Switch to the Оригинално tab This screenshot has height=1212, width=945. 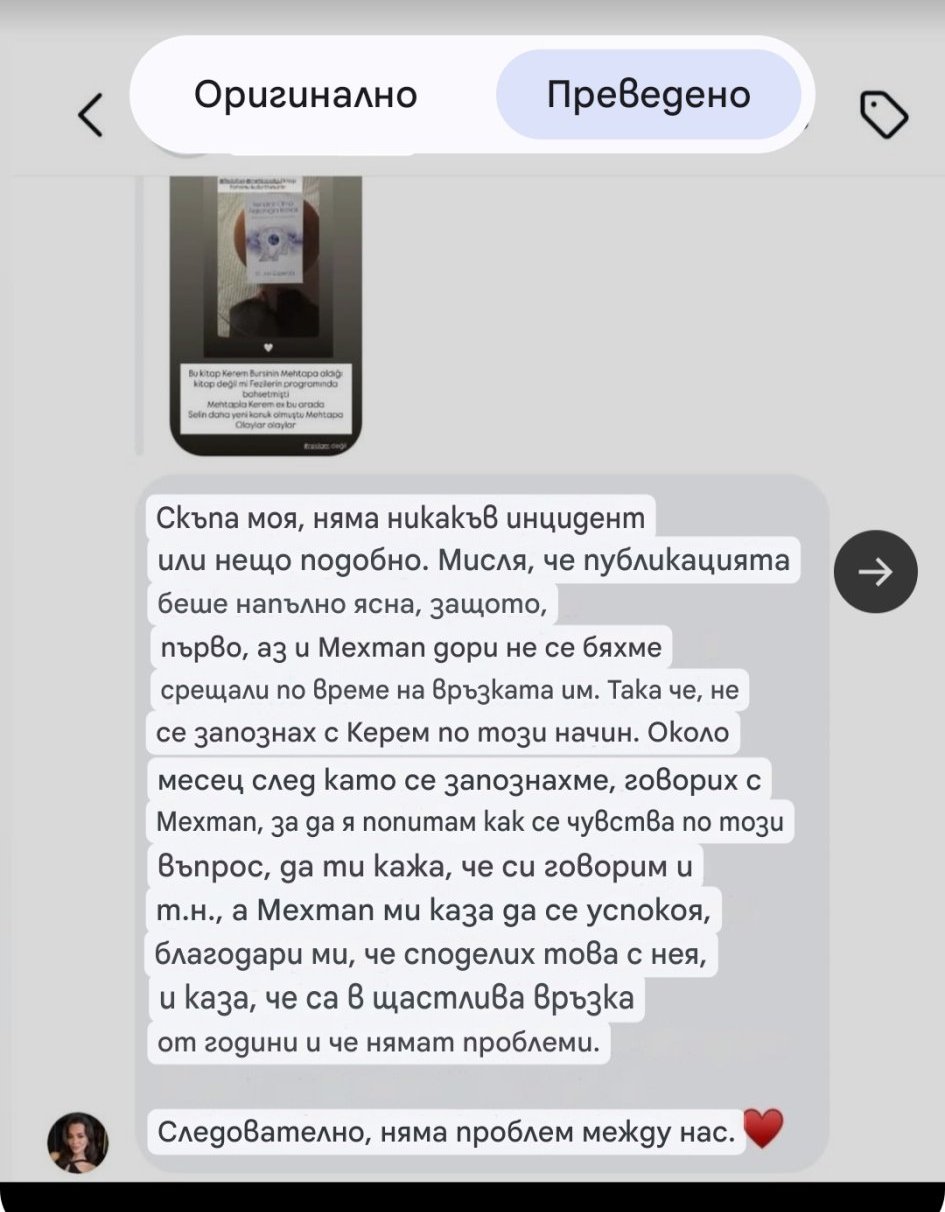pyautogui.click(x=305, y=95)
